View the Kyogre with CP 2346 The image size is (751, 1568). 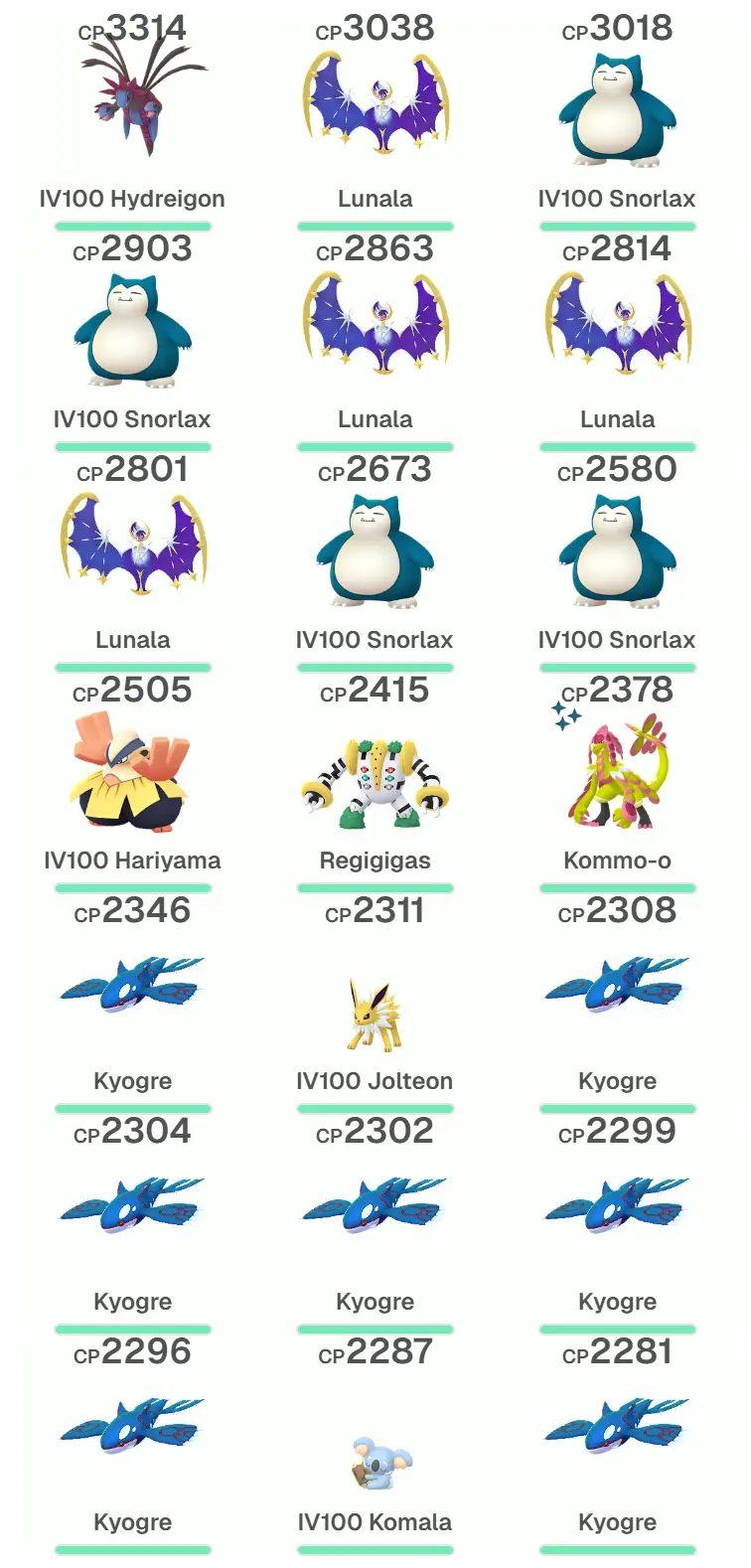133,988
